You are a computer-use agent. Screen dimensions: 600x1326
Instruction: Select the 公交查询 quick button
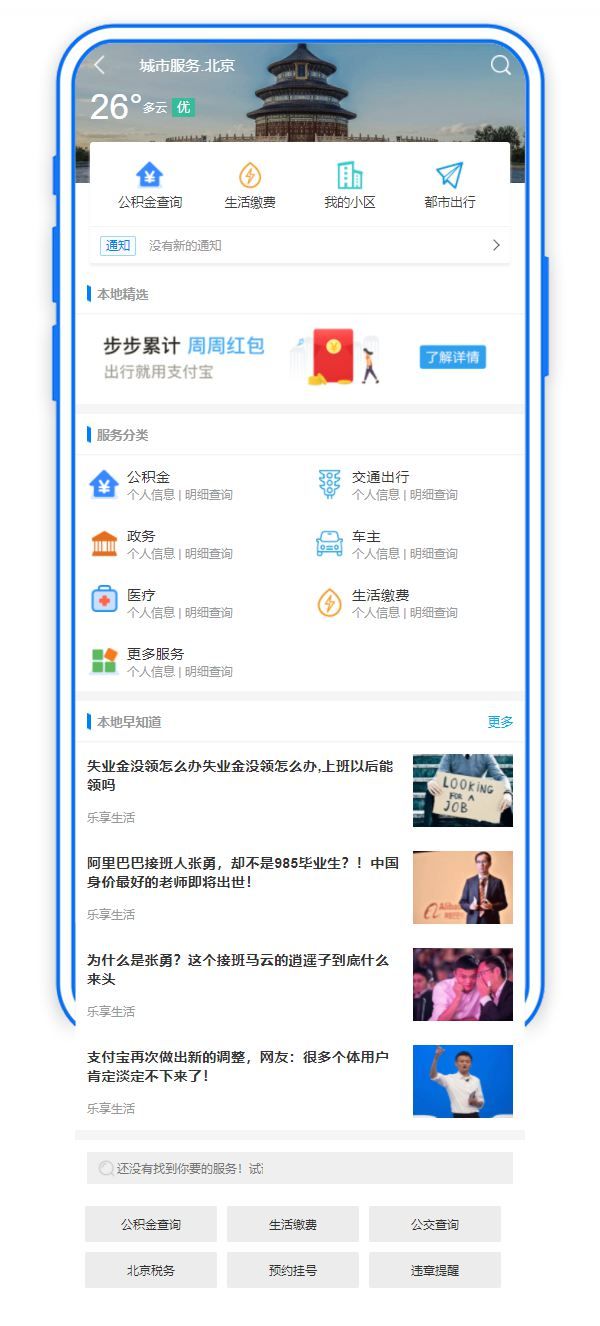point(434,1224)
